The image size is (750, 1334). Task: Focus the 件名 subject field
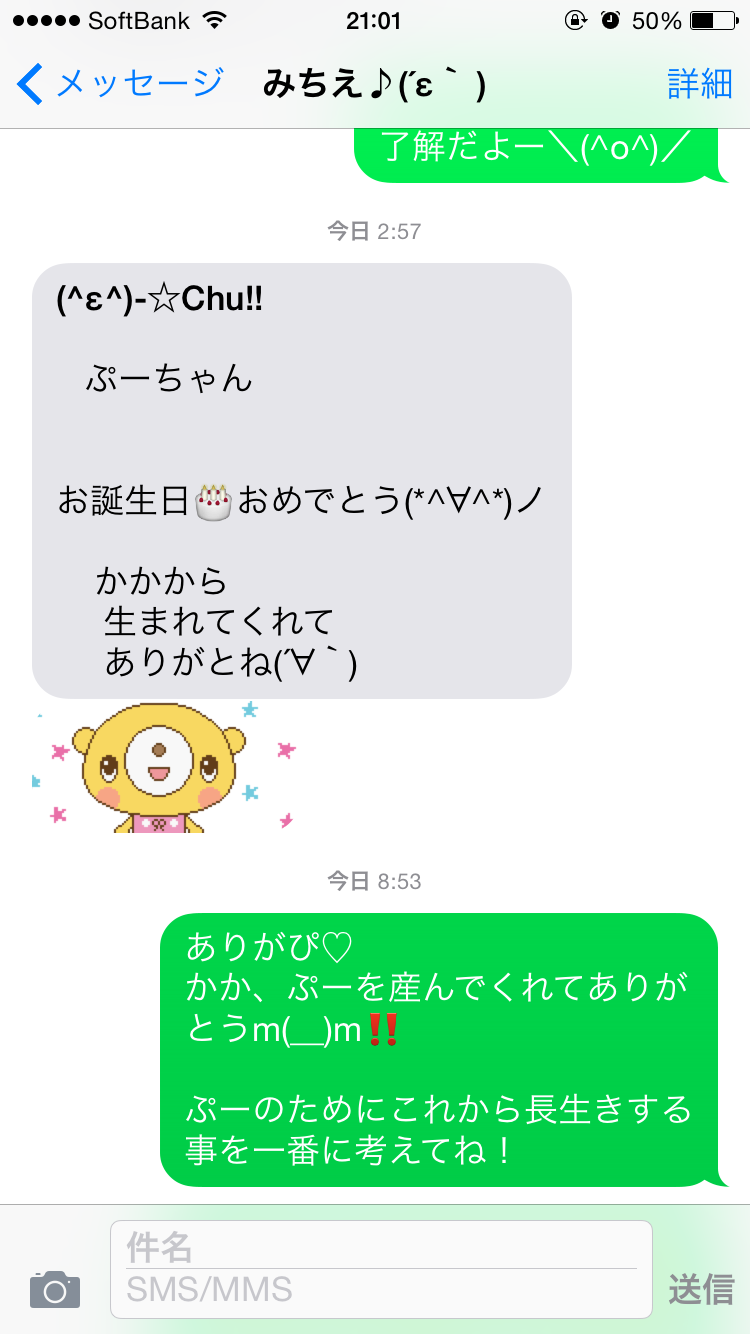pos(381,1246)
